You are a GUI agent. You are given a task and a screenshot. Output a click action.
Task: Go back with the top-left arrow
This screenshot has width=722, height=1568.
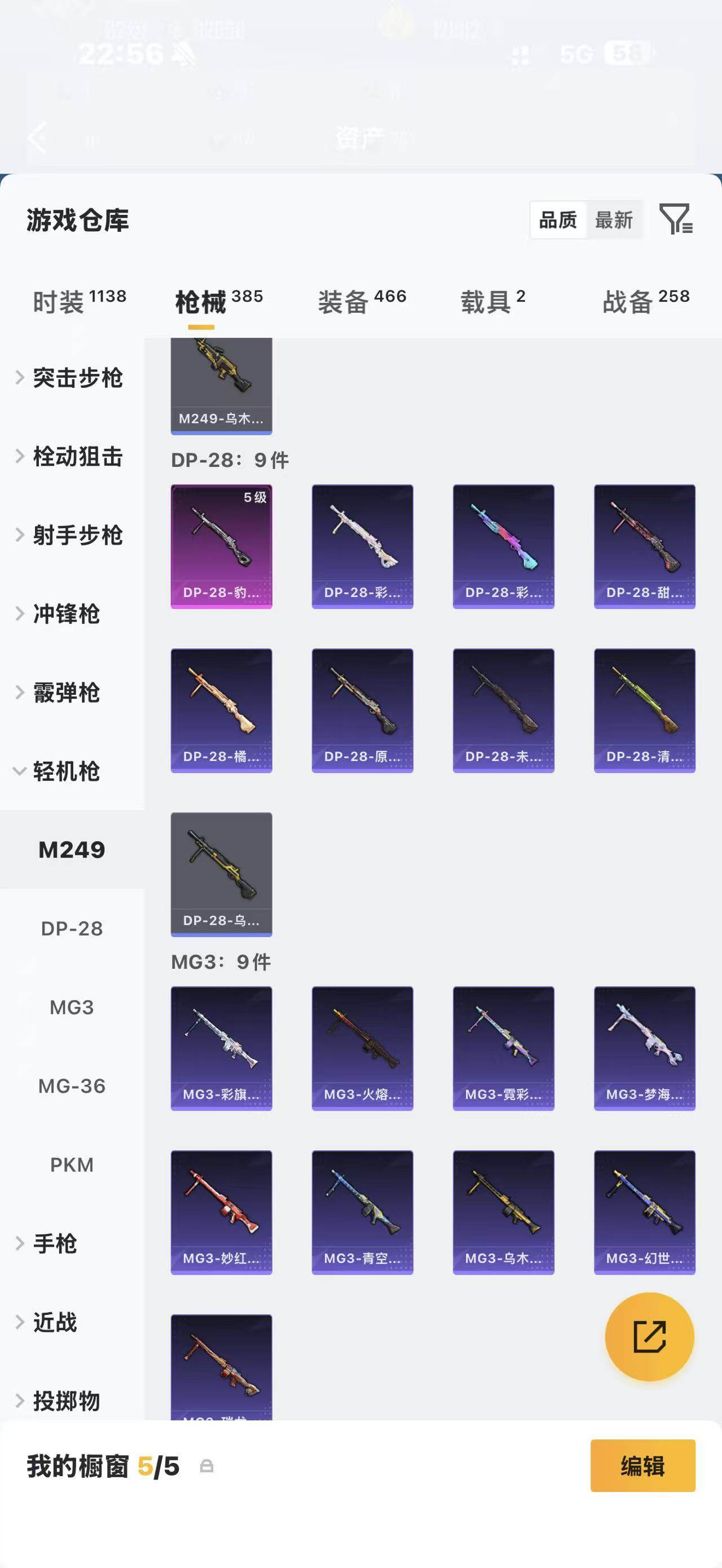[x=37, y=138]
